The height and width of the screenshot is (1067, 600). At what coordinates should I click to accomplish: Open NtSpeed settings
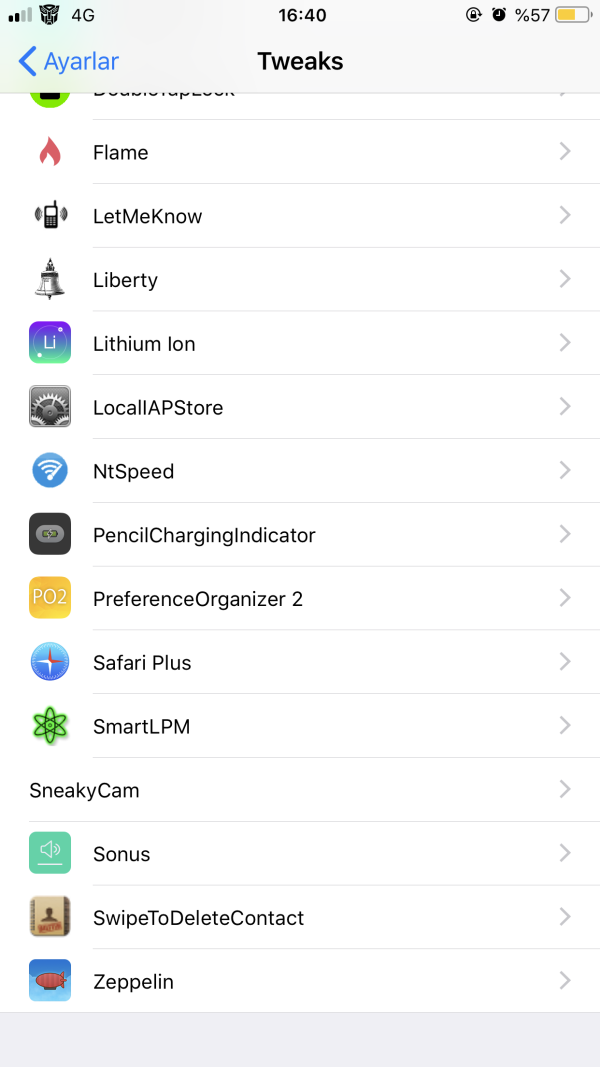coord(300,471)
